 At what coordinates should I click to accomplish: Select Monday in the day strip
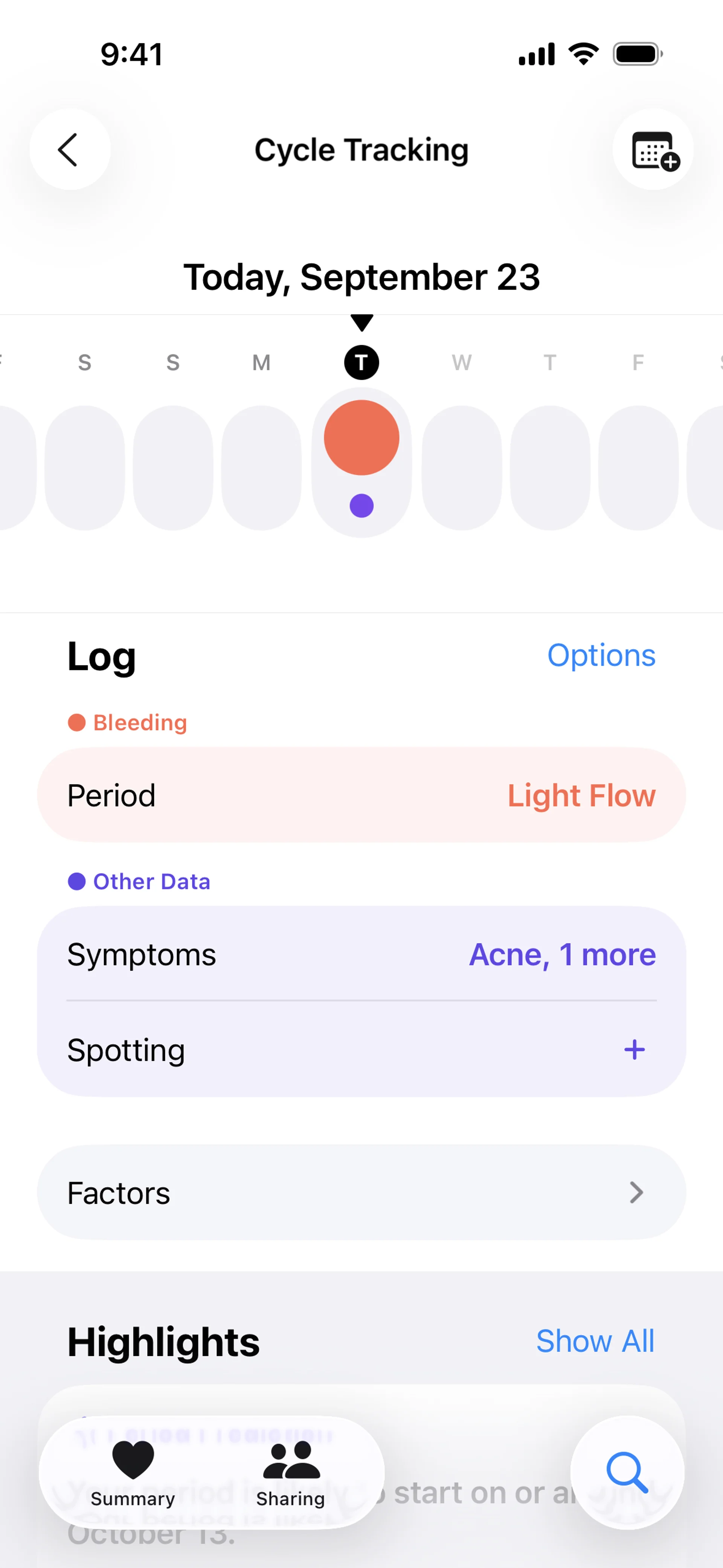tap(261, 468)
